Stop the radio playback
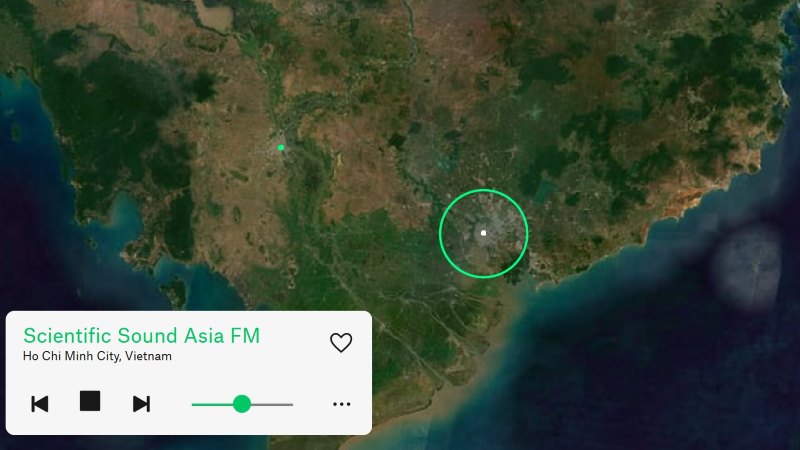Screen dimensions: 800x450 90,402
